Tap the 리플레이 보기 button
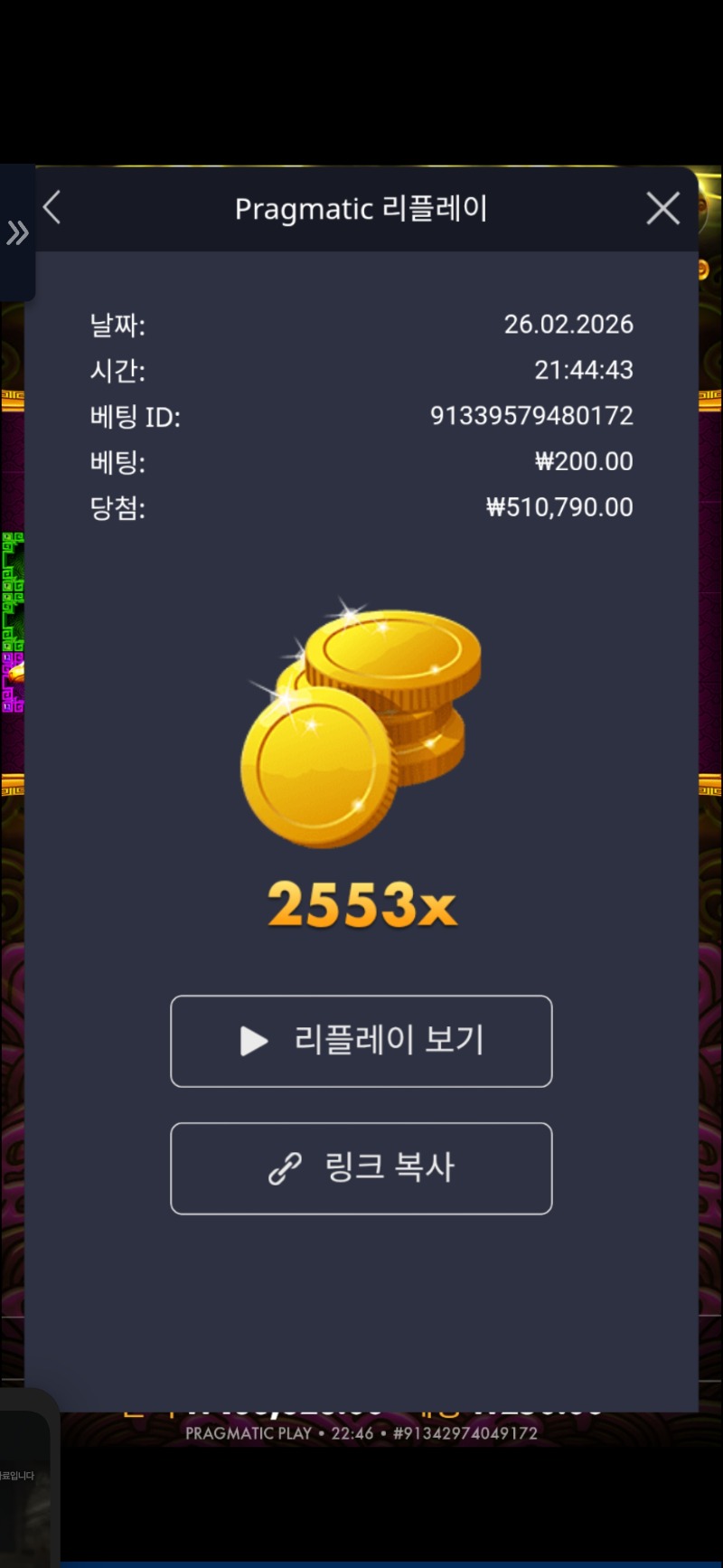This screenshot has width=723, height=1568. [361, 1041]
